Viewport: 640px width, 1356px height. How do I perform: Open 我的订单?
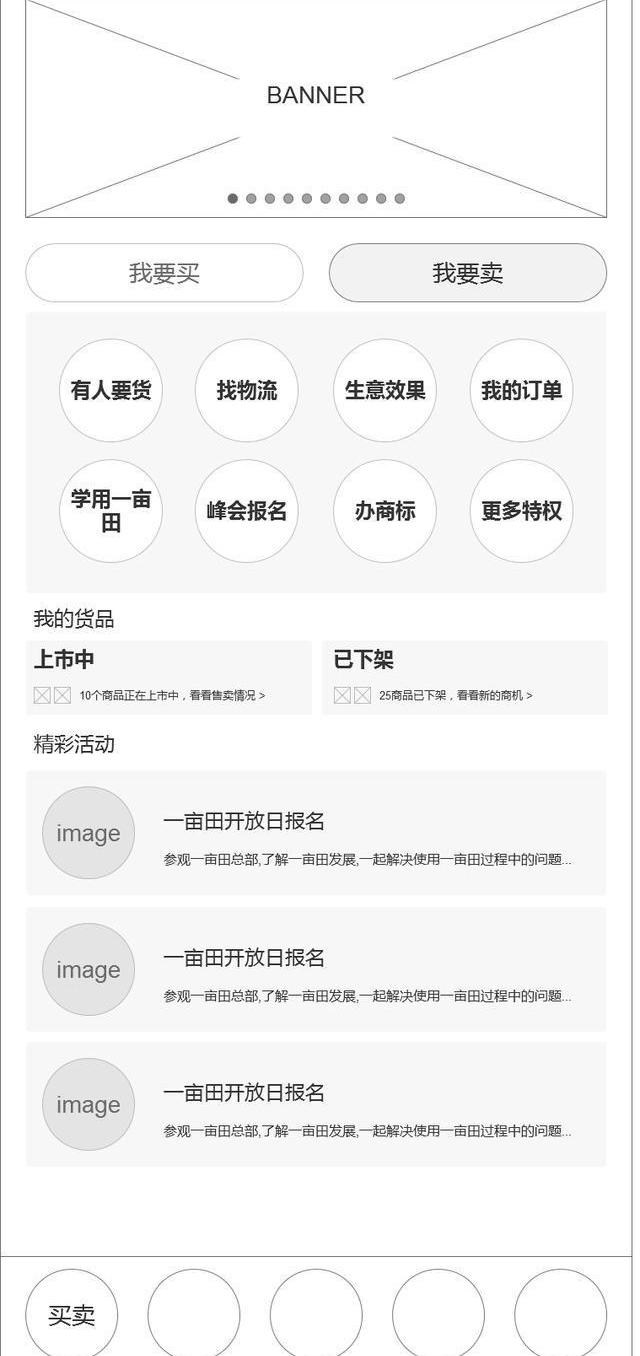click(521, 391)
